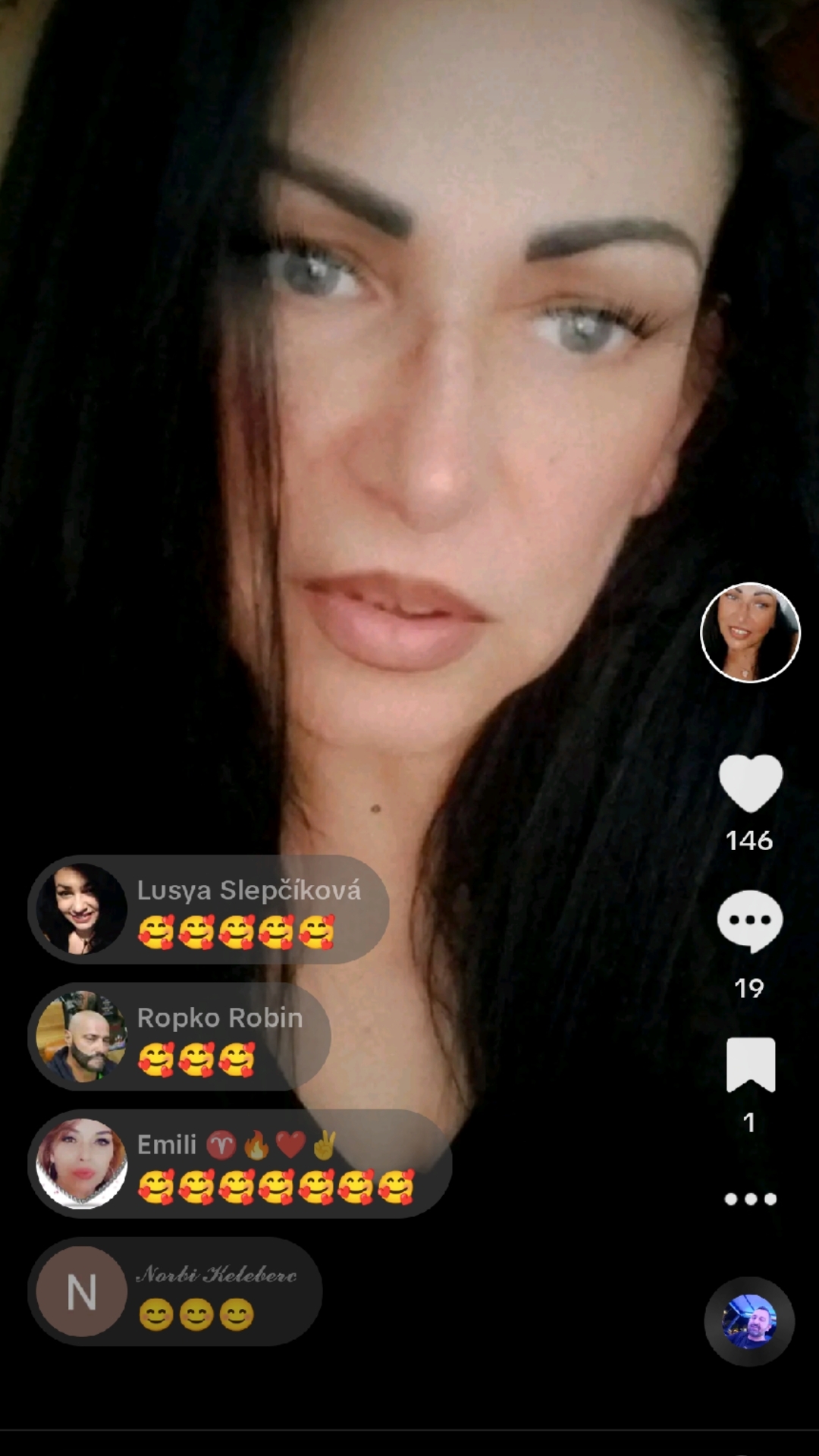Tap Ropko Robin's comment bubble
The width and height of the screenshot is (819, 1456).
click(x=179, y=1037)
